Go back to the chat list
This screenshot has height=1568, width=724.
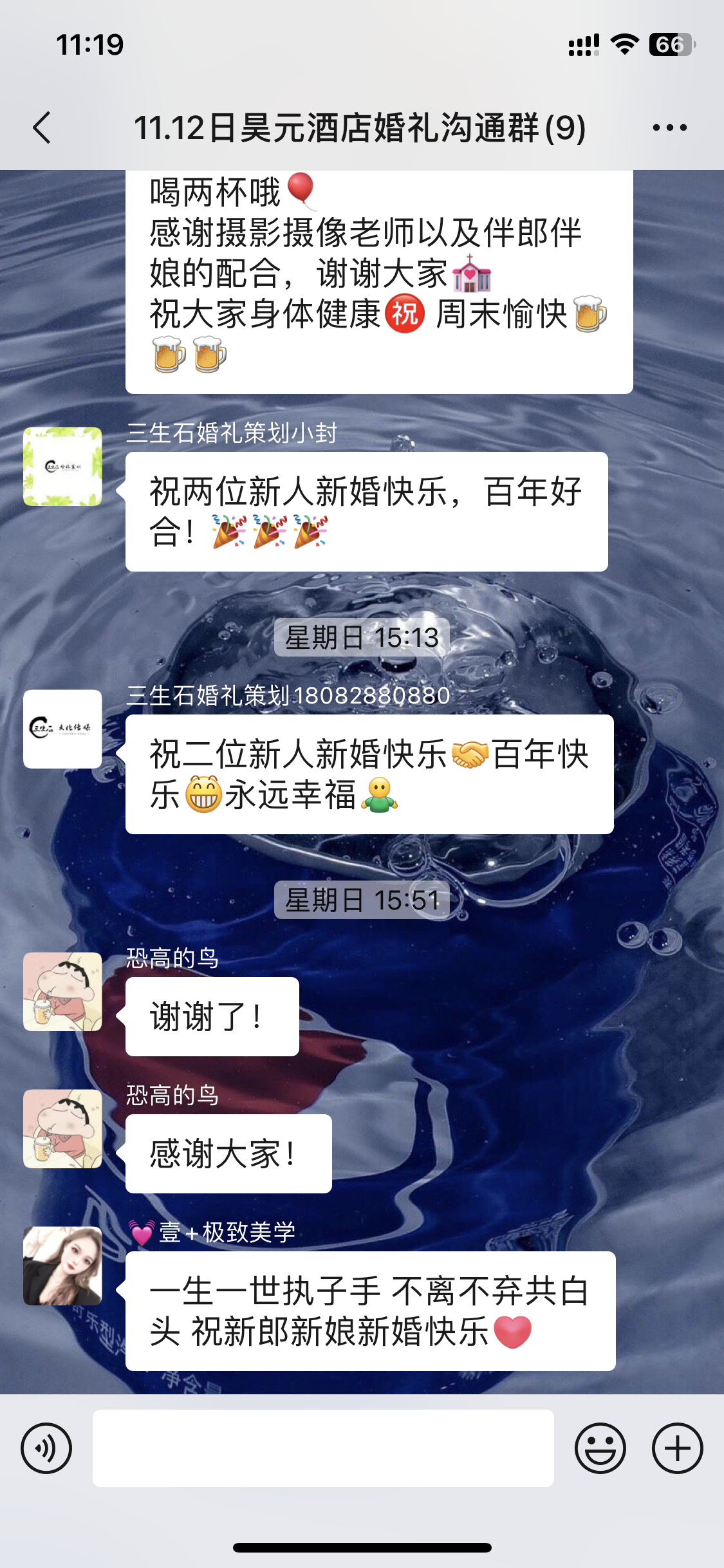click(x=42, y=127)
